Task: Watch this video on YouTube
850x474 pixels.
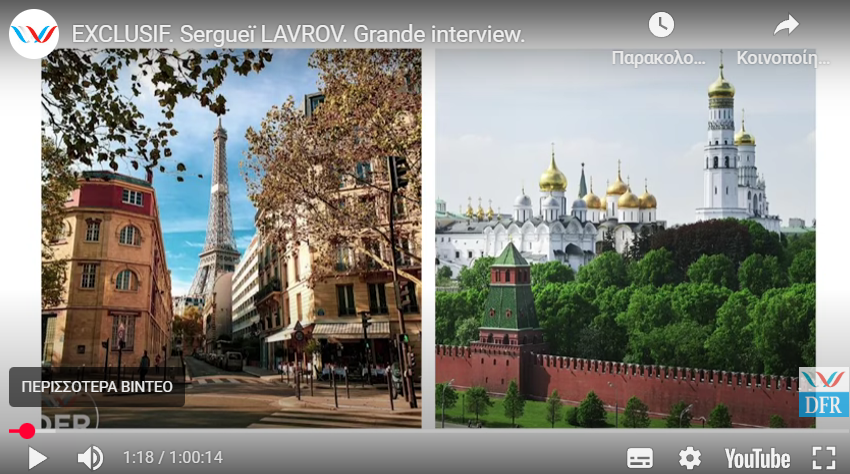Action: coord(757,458)
